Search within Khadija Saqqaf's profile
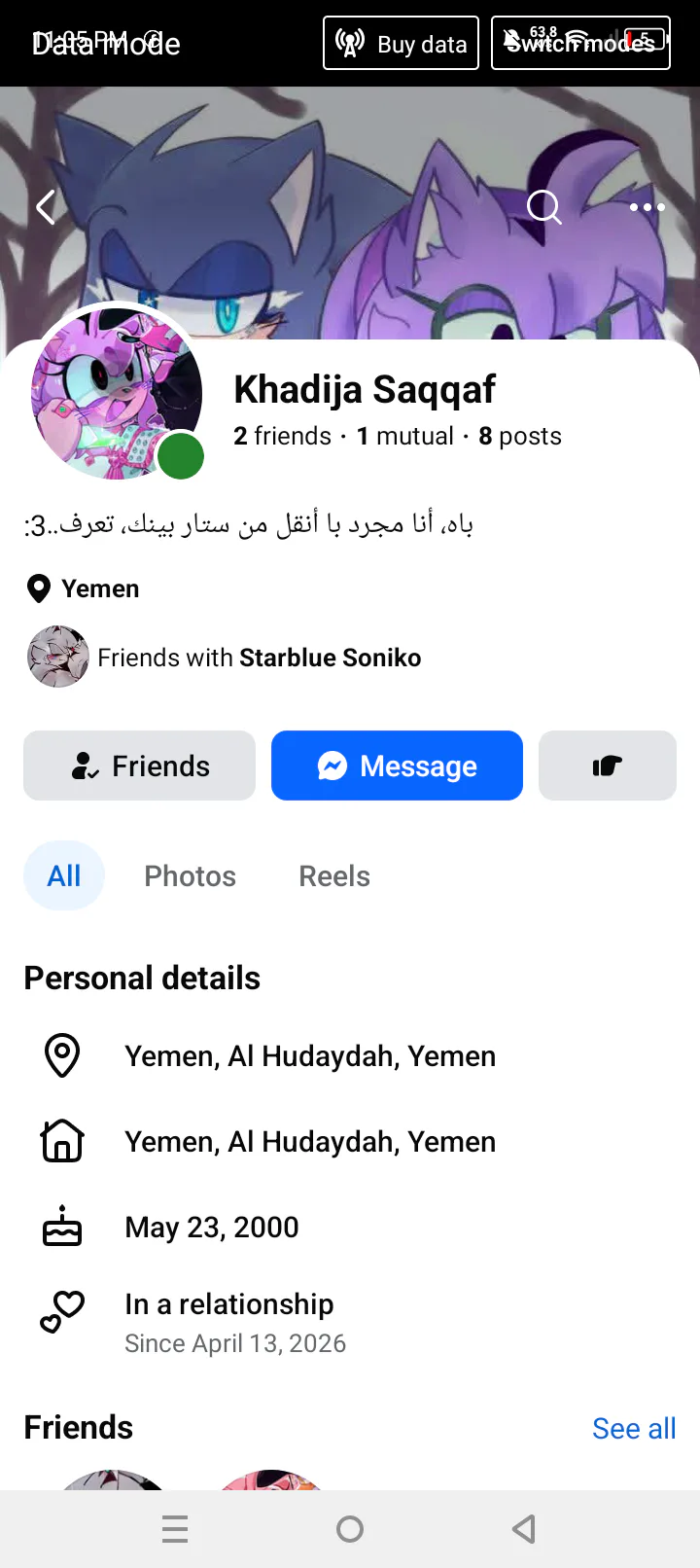 click(x=543, y=207)
